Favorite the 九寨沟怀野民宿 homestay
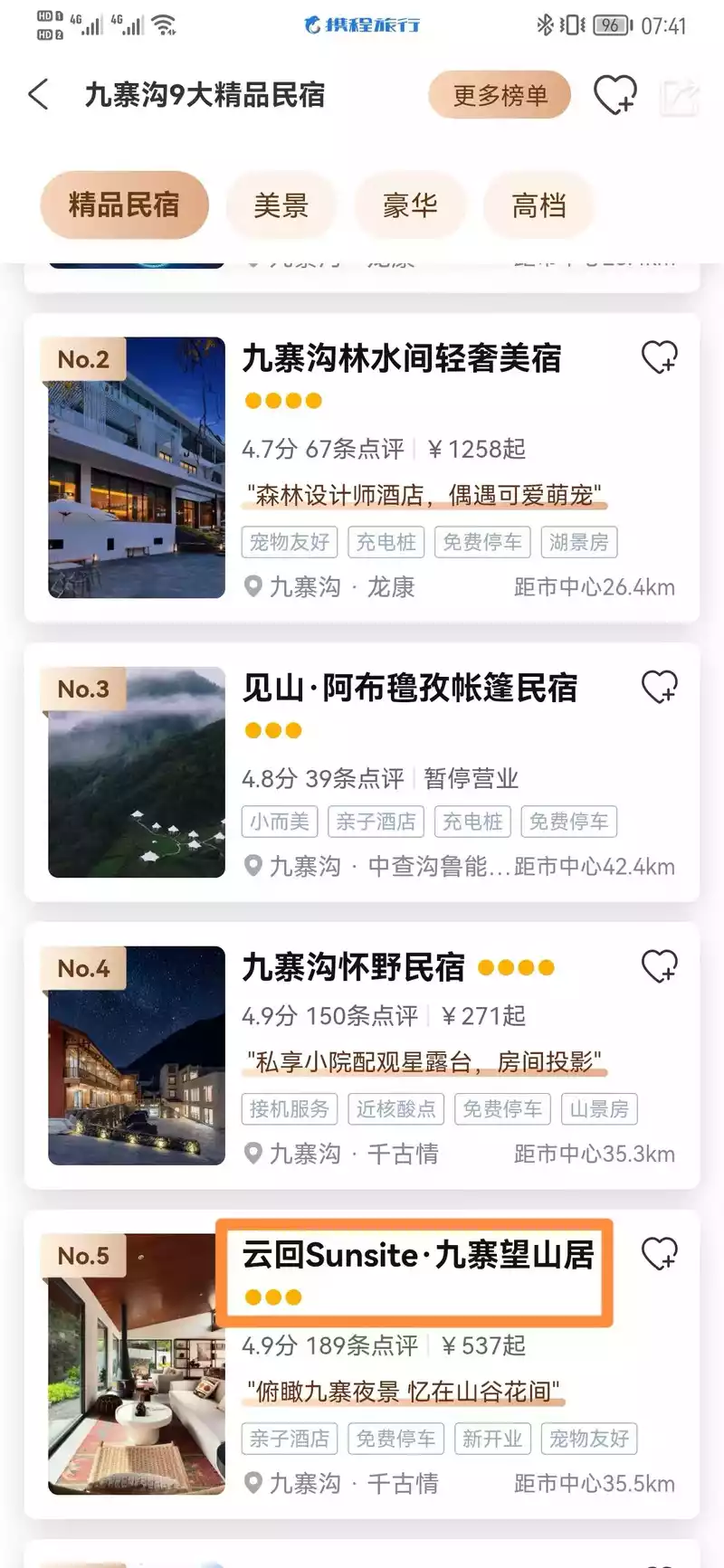The height and width of the screenshot is (1568, 724). (x=659, y=966)
